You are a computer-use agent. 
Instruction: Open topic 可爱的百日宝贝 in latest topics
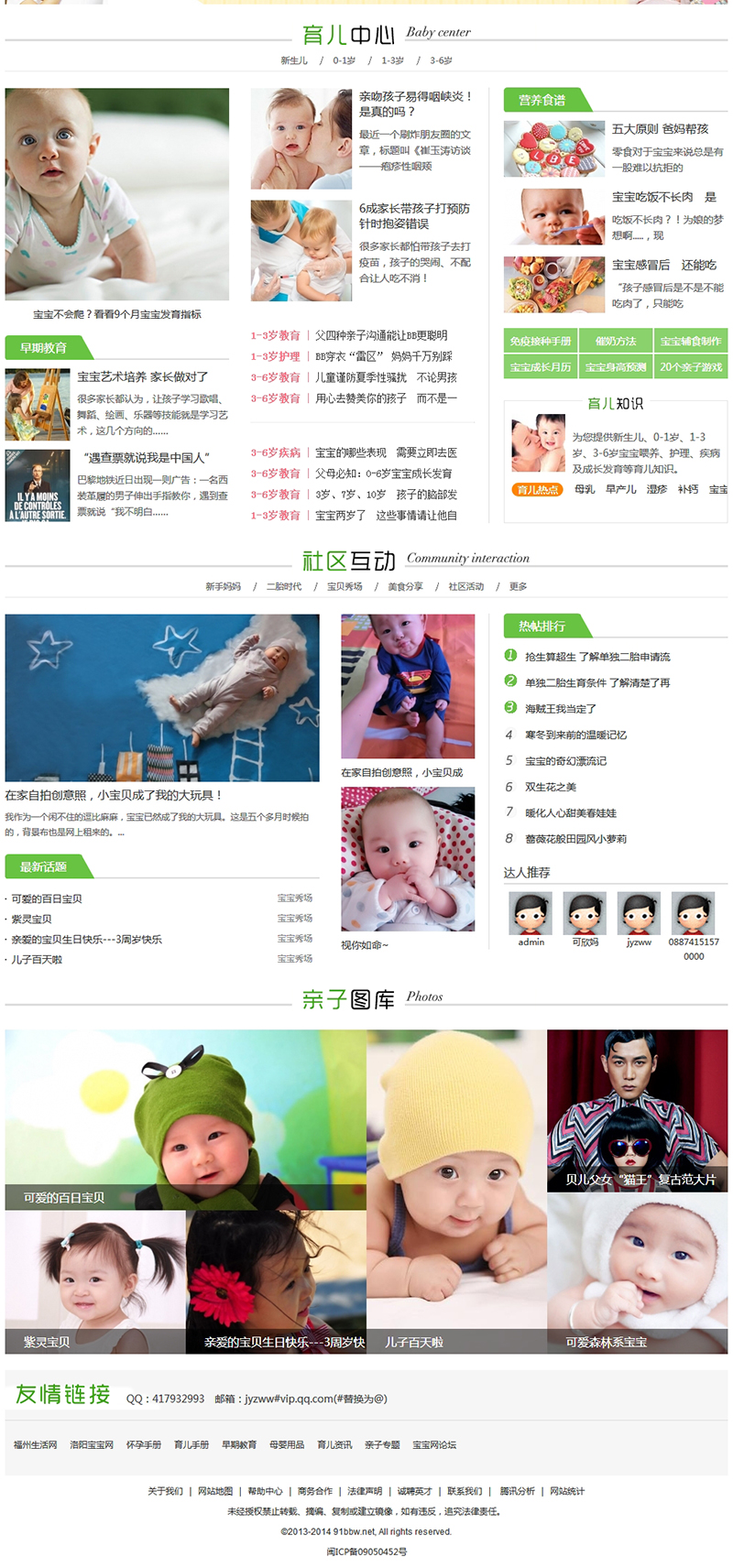(x=47, y=898)
